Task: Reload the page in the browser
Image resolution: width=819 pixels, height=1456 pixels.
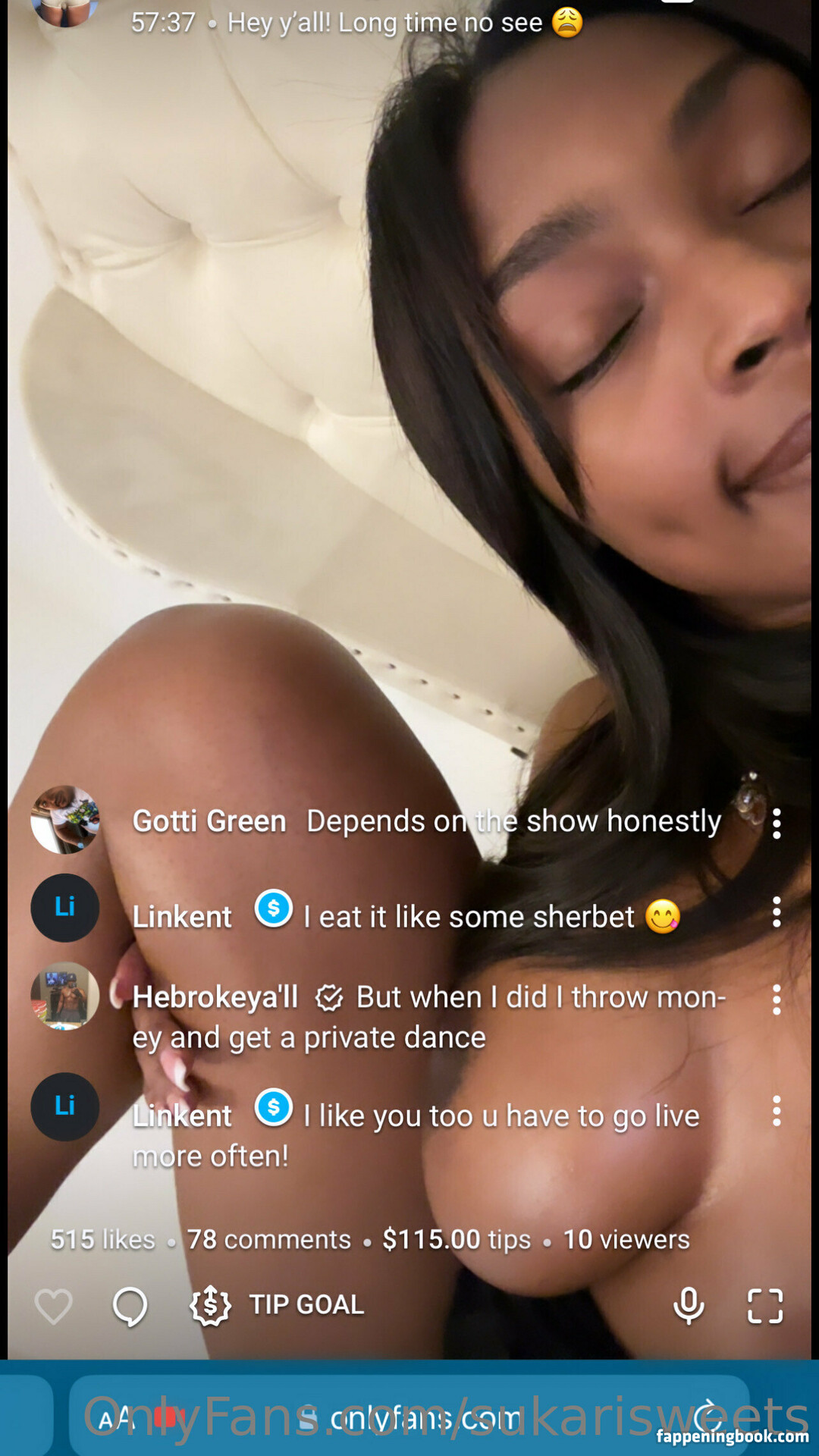Action: (708, 1416)
